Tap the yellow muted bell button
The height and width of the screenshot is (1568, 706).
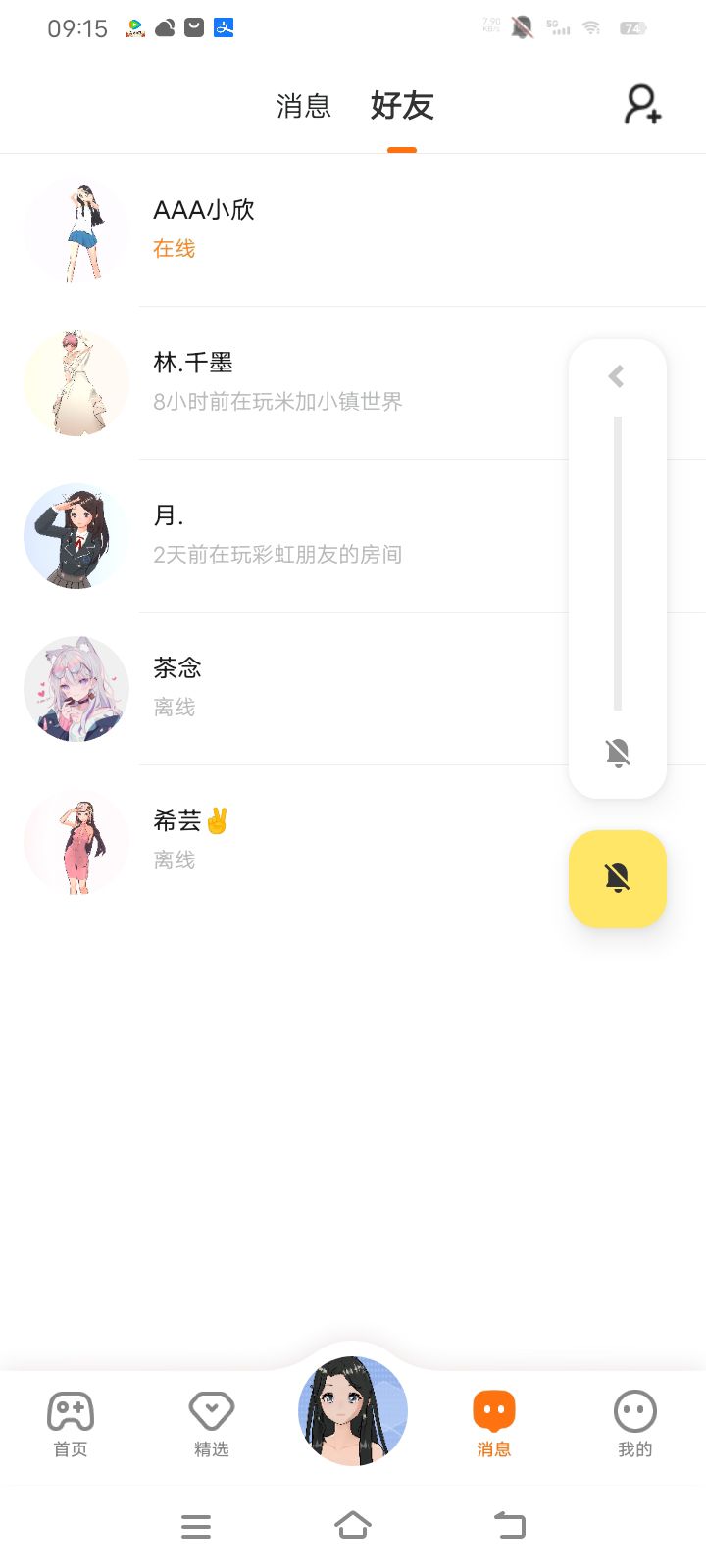pos(618,878)
